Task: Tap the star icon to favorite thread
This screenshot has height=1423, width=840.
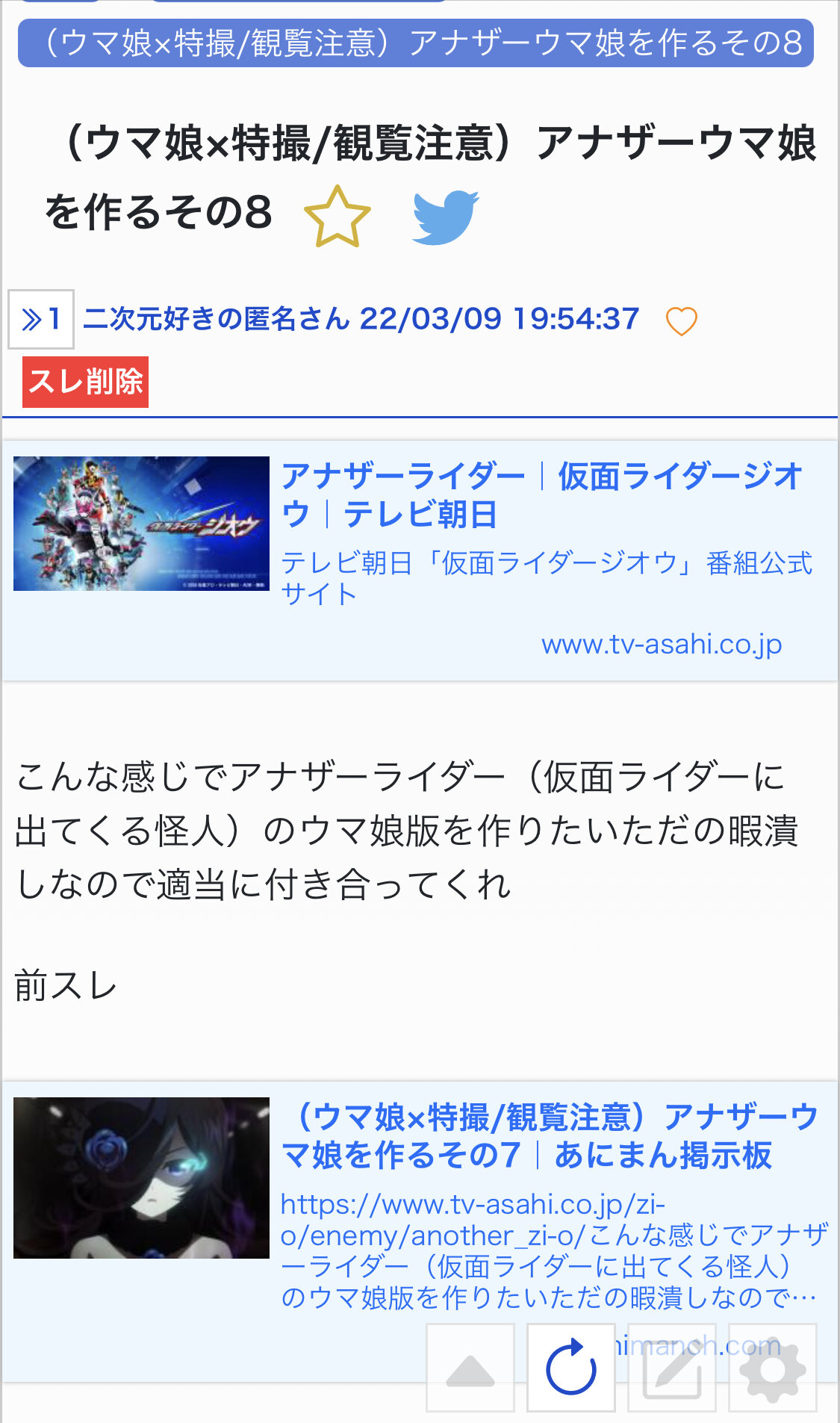Action: 337,217
